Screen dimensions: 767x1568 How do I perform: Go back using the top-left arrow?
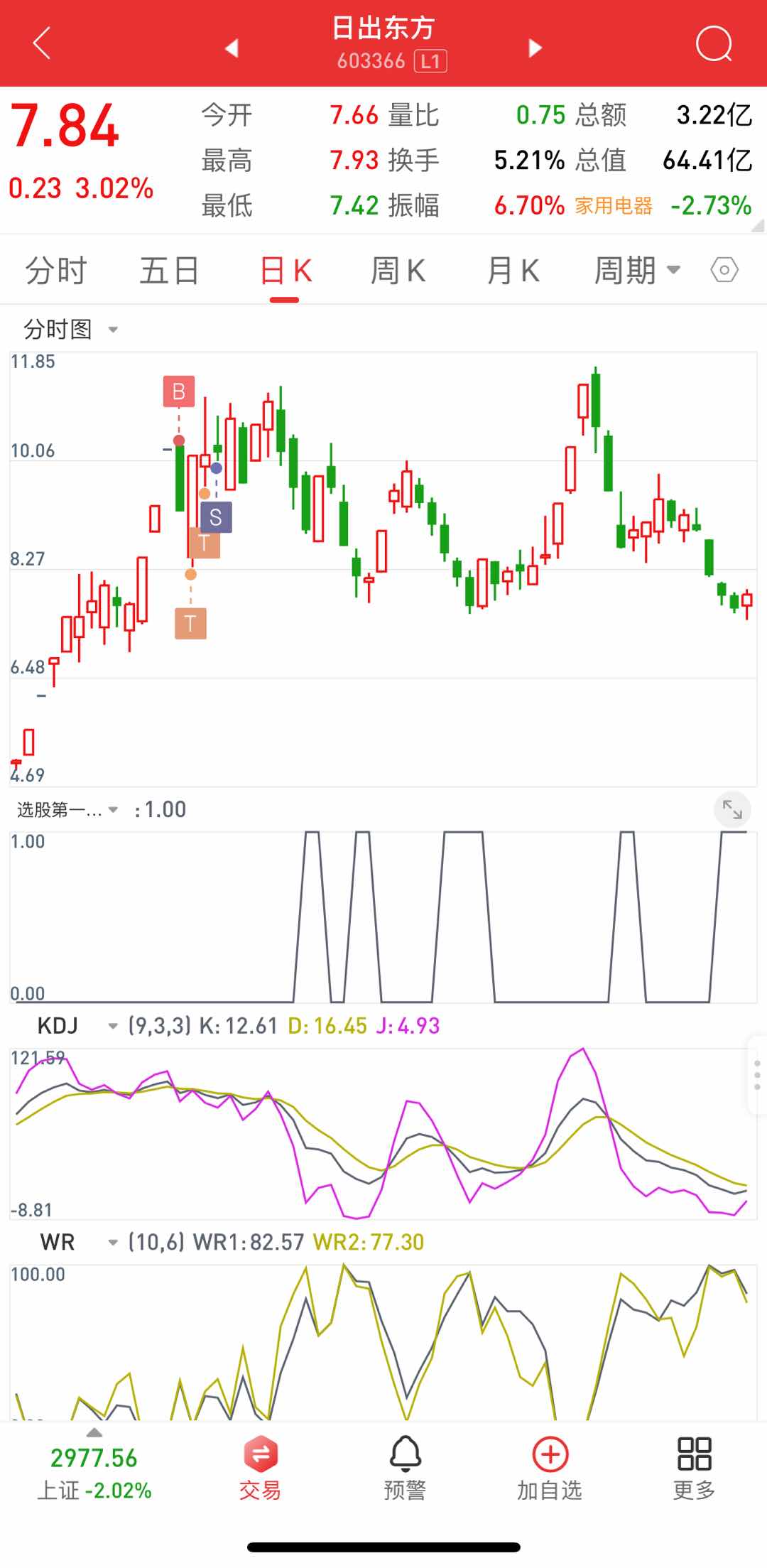pos(42,44)
